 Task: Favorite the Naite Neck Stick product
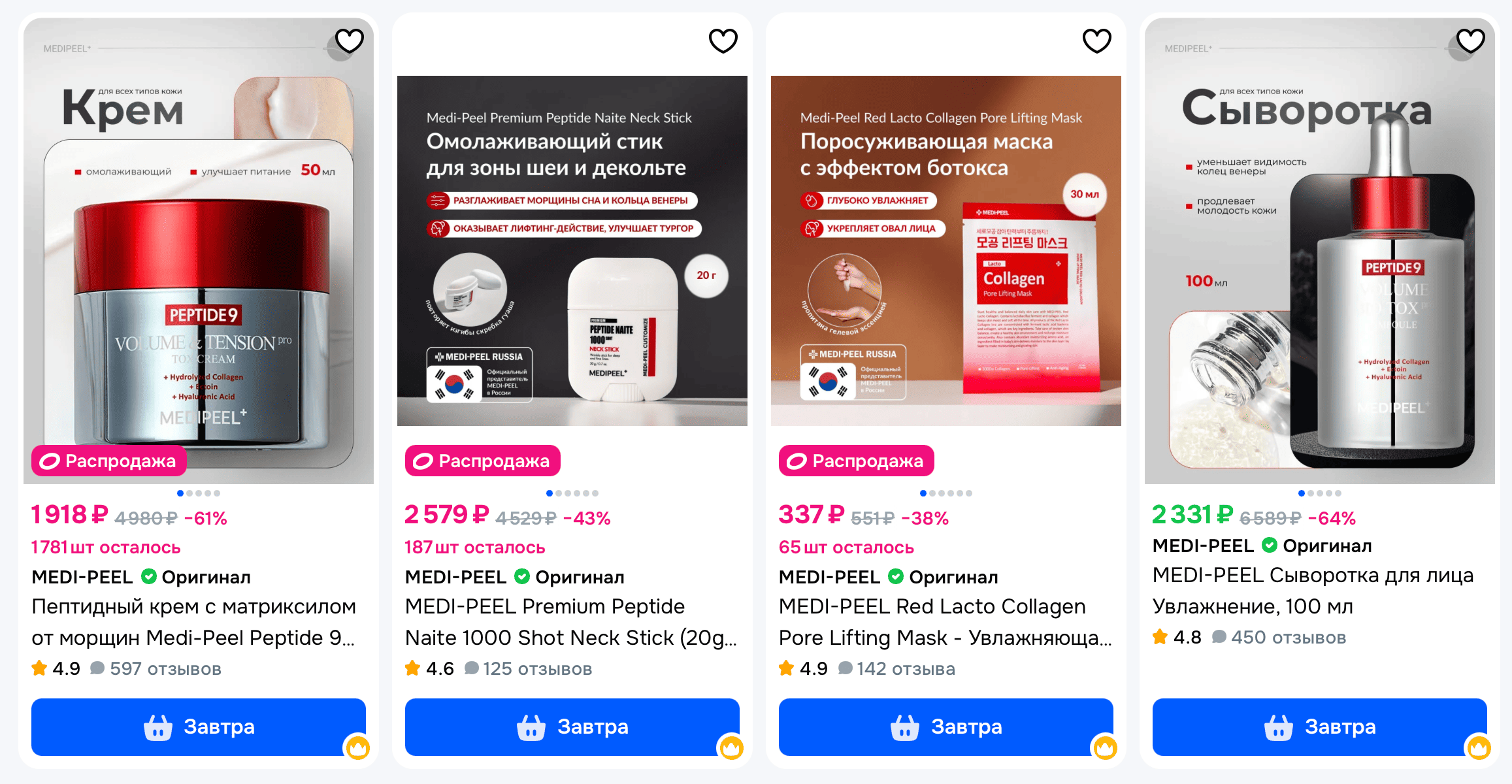click(x=723, y=41)
